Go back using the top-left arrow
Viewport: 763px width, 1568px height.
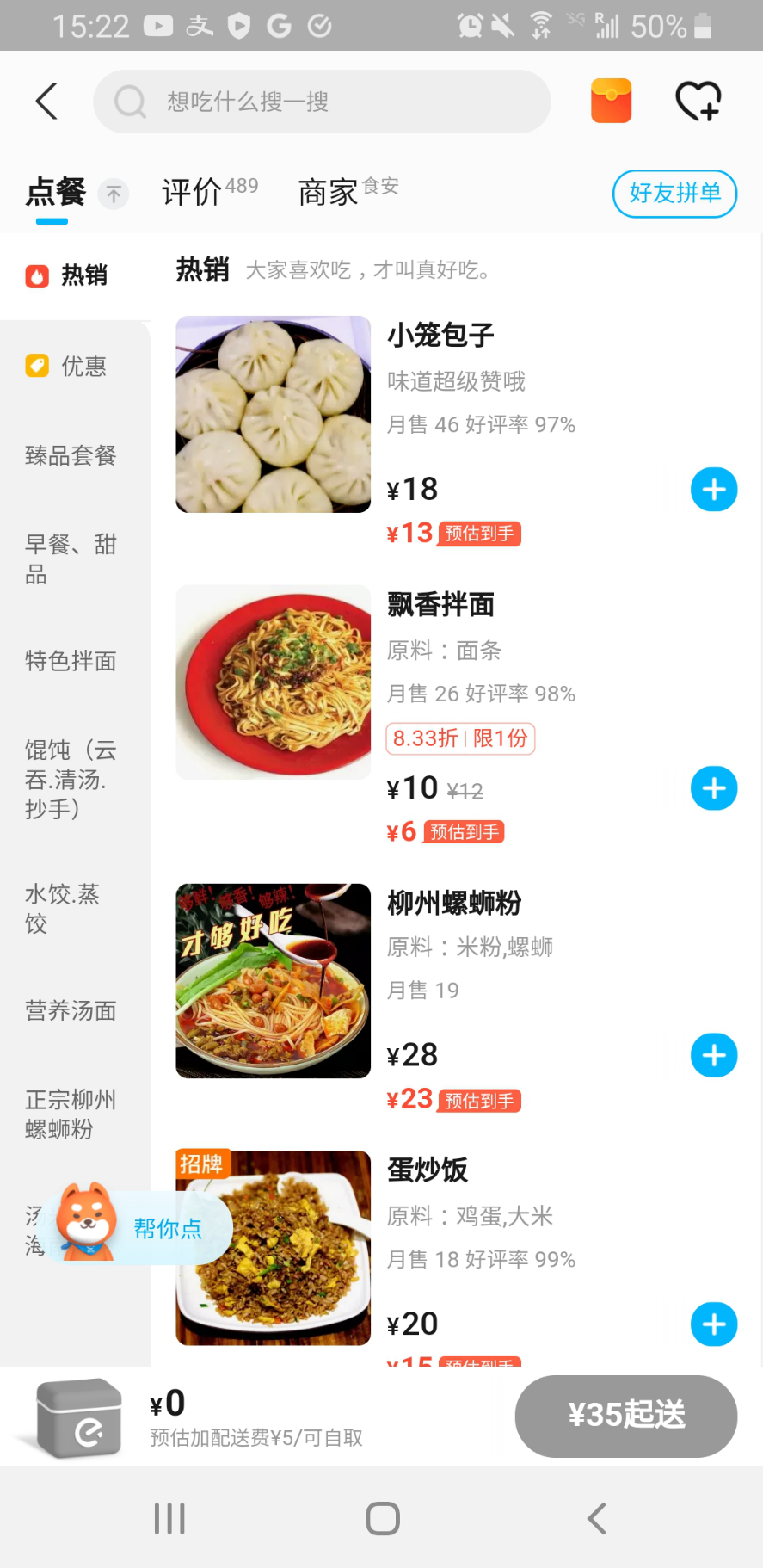[x=47, y=102]
